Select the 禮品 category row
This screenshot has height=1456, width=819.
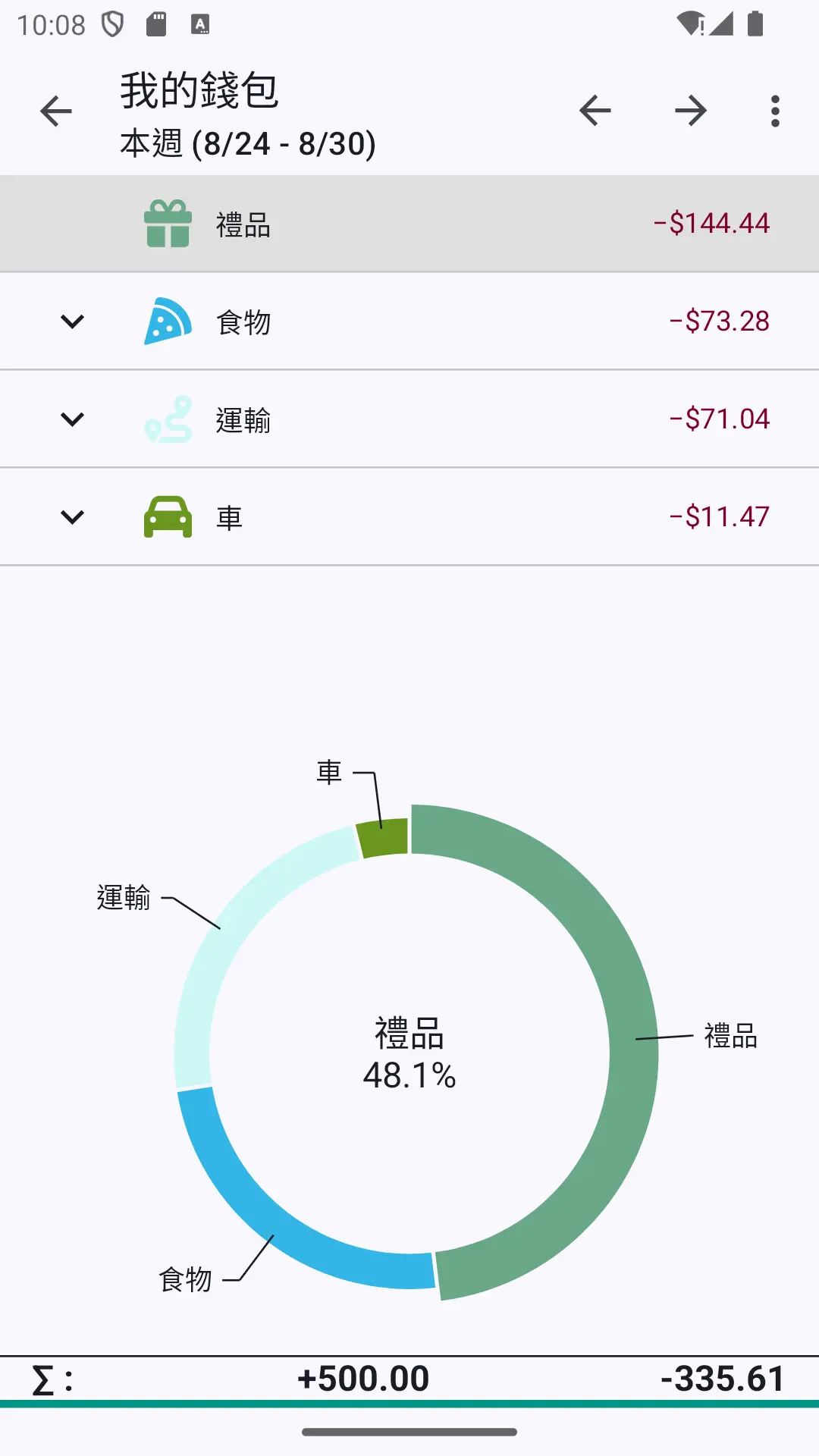(x=409, y=224)
